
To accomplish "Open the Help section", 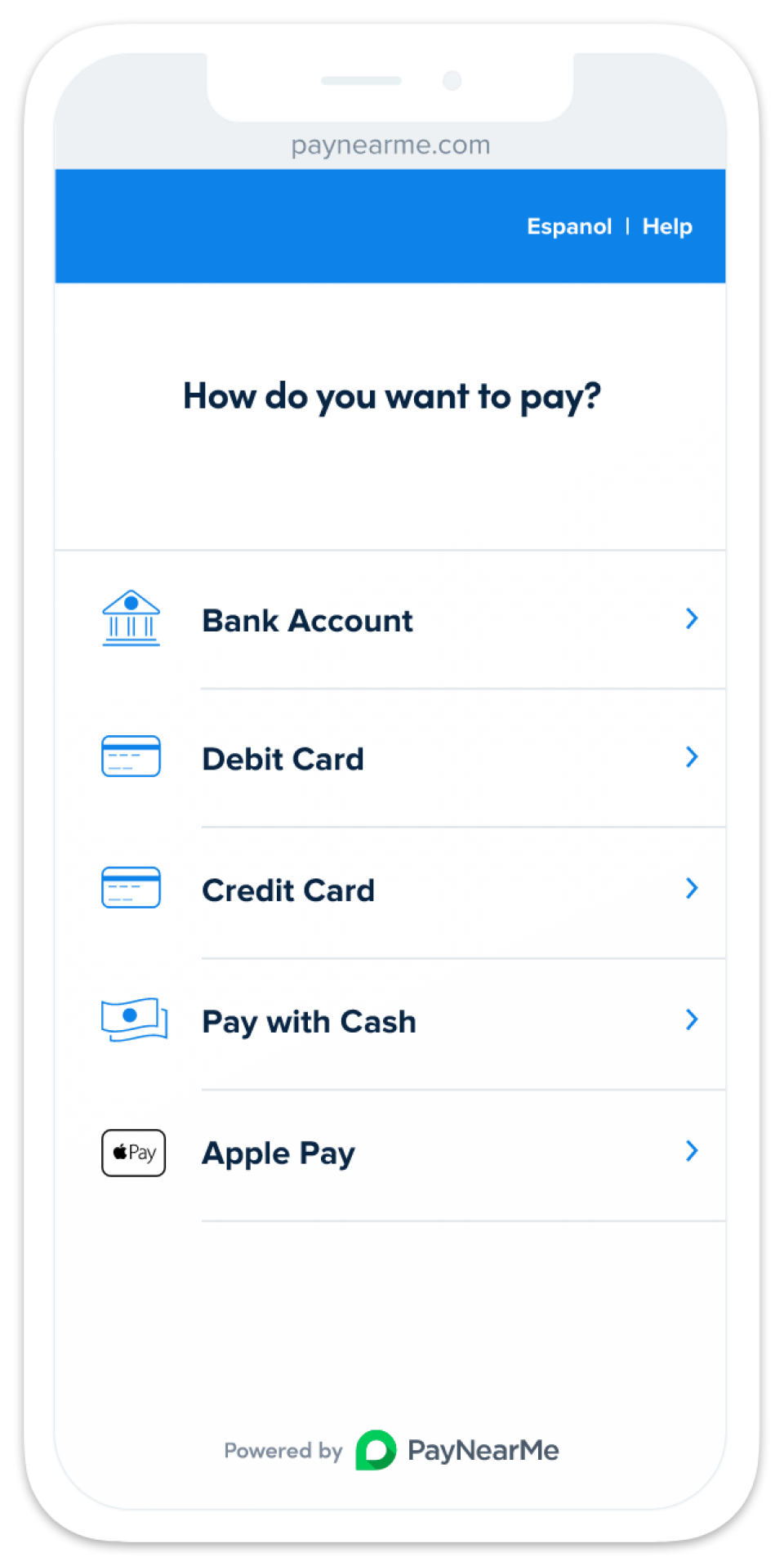I will 666,226.
